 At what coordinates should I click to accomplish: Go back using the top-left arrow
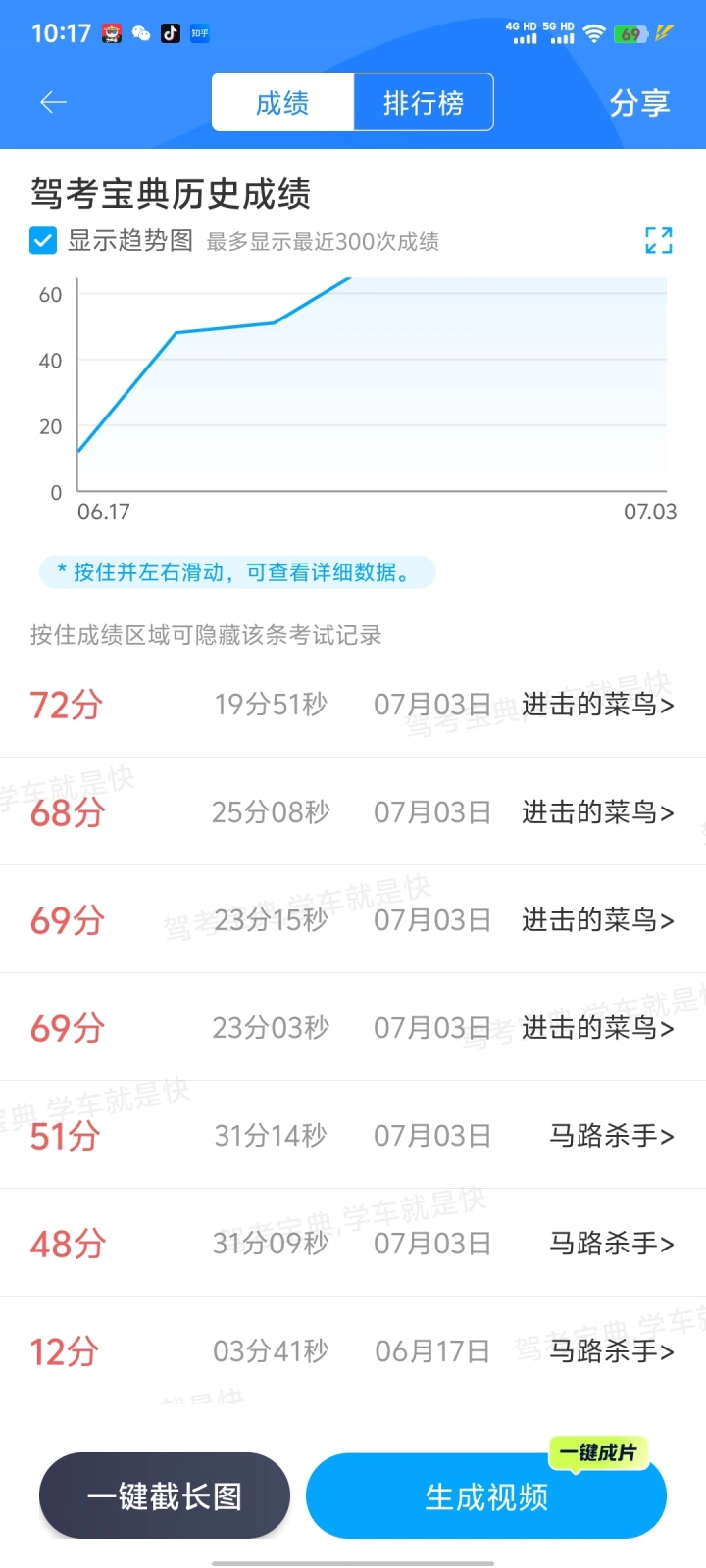[53, 102]
